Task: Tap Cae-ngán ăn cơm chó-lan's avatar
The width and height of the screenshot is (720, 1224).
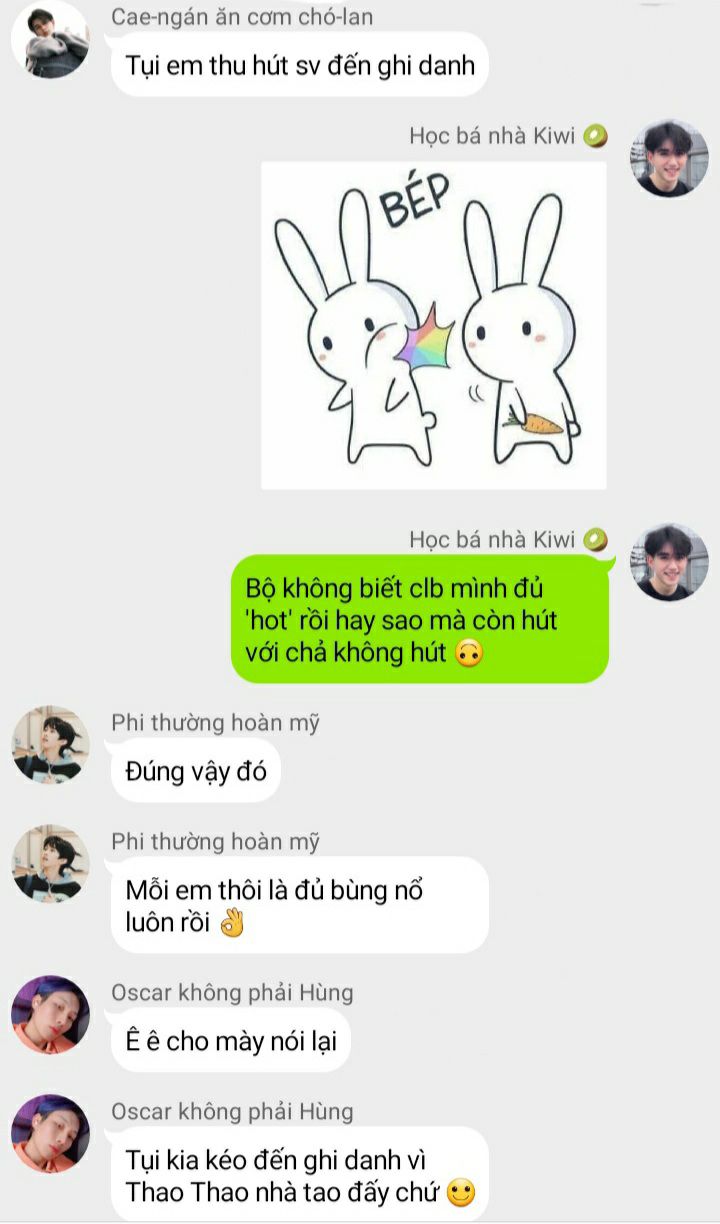Action: pyautogui.click(x=50, y=39)
